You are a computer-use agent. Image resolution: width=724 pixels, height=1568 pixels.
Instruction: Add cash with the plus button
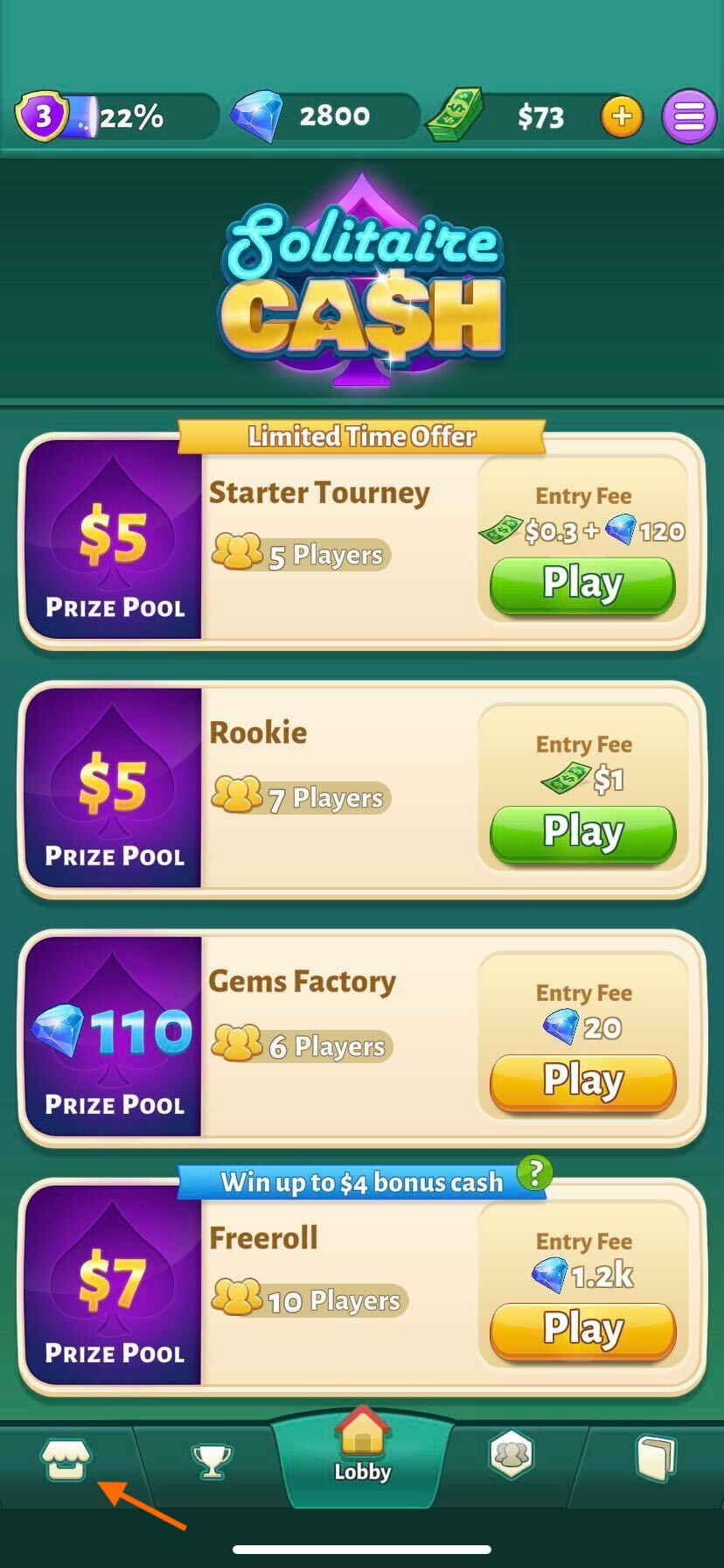click(621, 116)
